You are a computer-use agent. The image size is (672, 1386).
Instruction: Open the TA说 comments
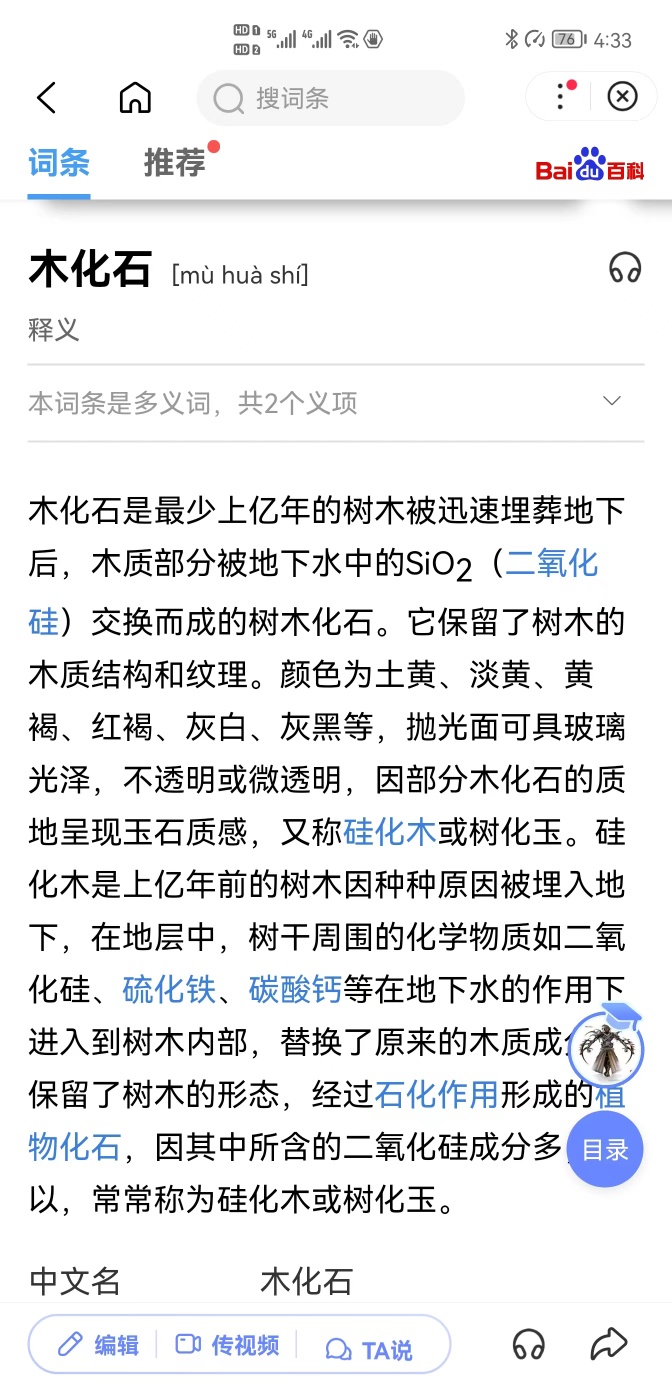[x=369, y=1350]
